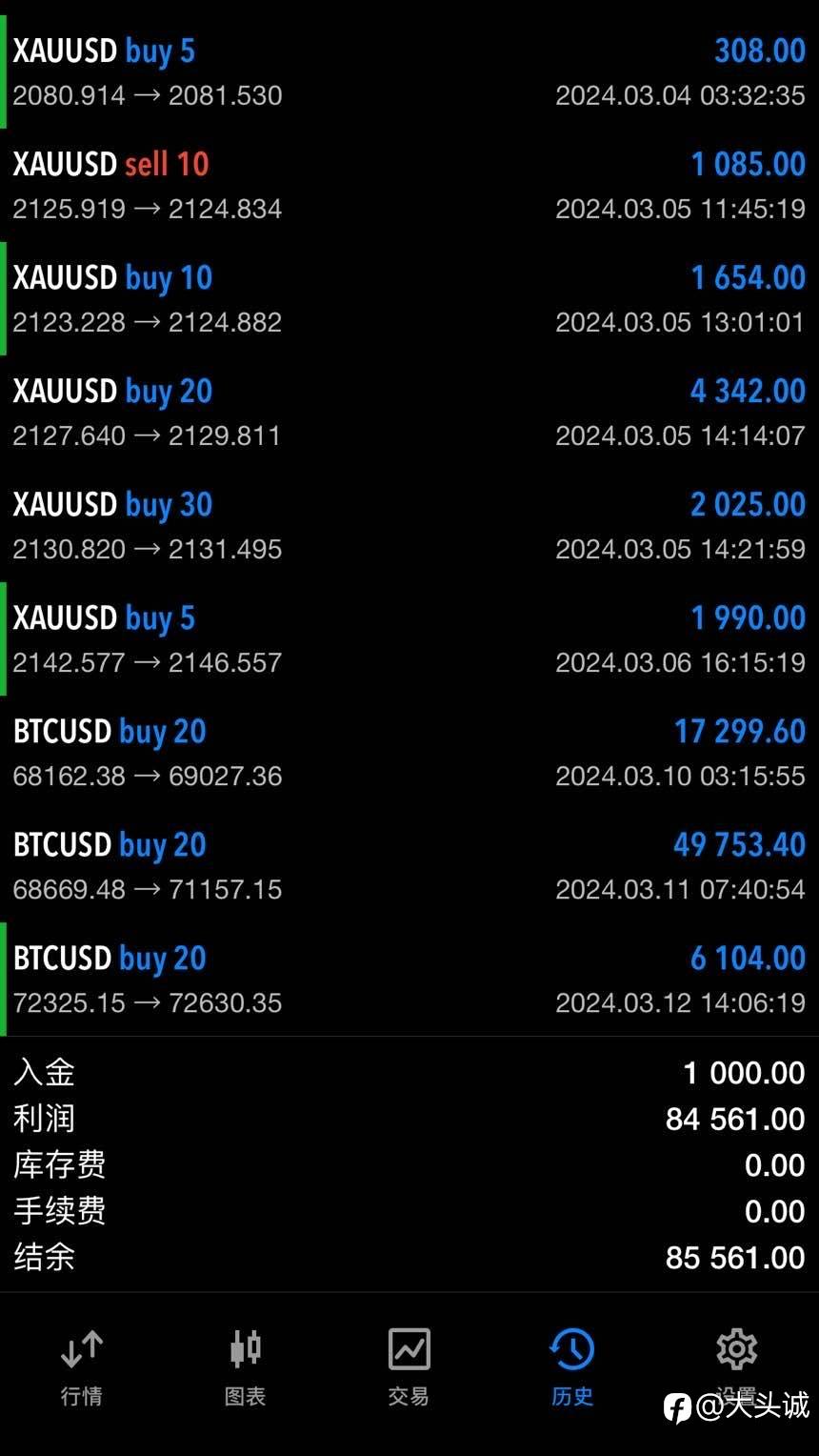819x1456 pixels.
Task: View the BTCUSD trade with 49 753.40 profit
Action: click(409, 865)
